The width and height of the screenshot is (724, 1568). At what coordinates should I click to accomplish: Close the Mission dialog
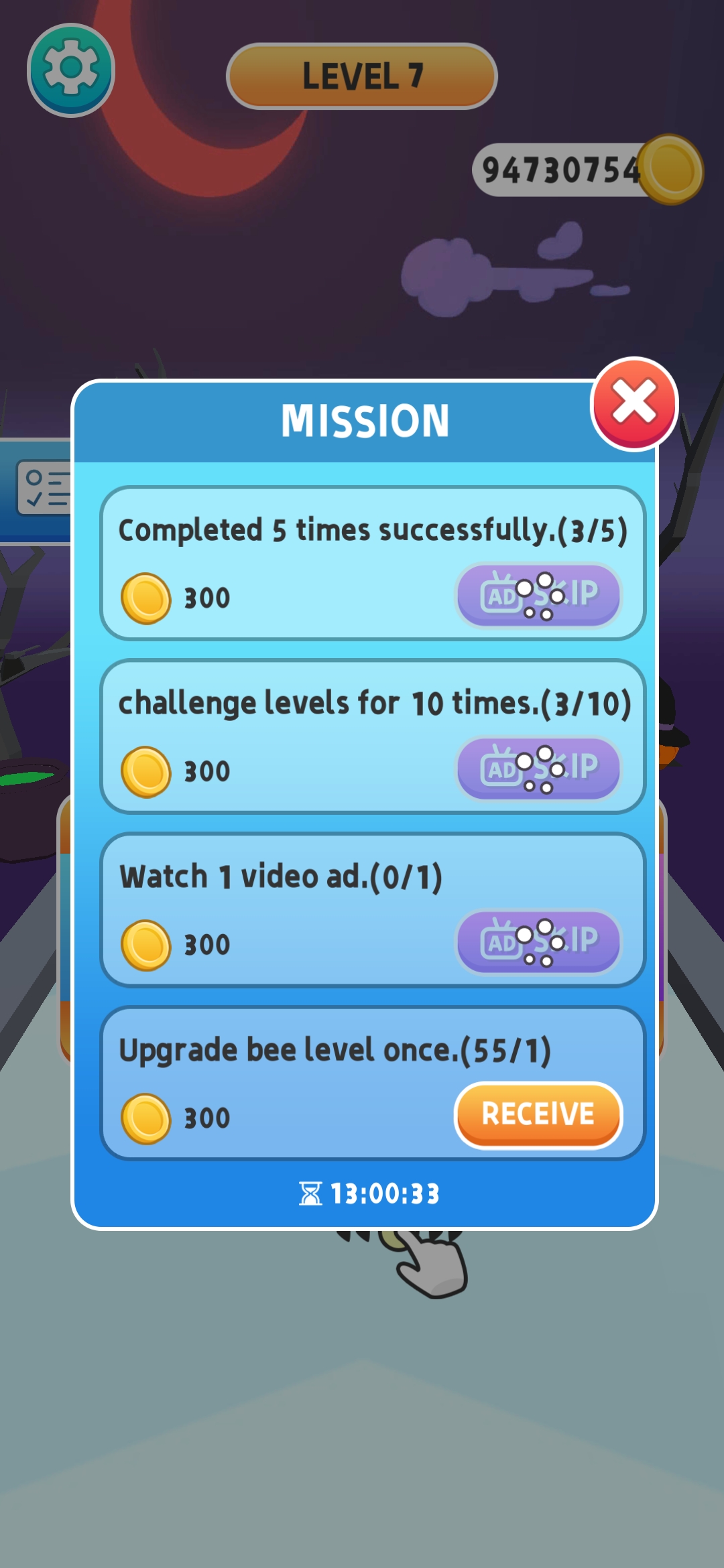point(634,403)
